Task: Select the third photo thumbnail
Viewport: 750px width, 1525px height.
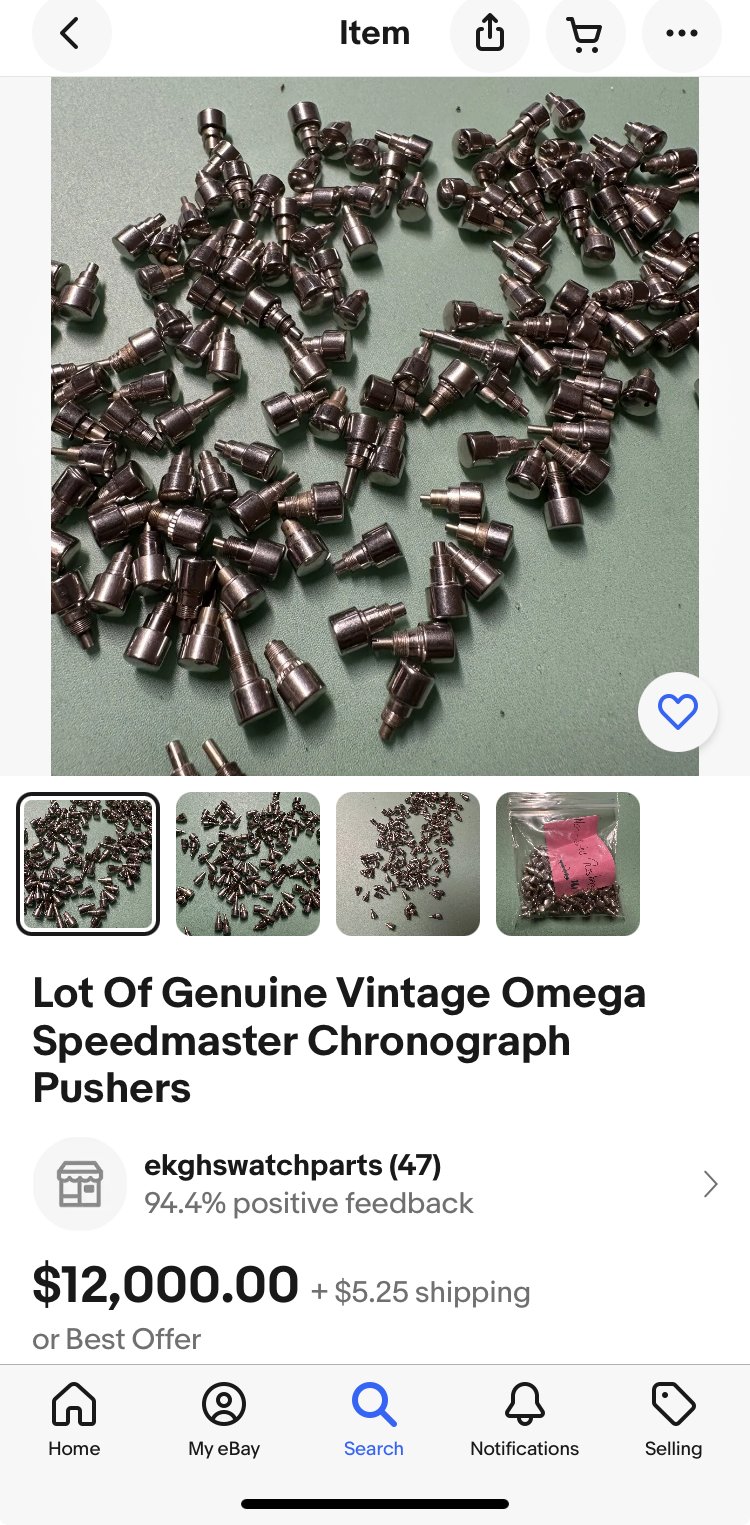Action: [408, 864]
